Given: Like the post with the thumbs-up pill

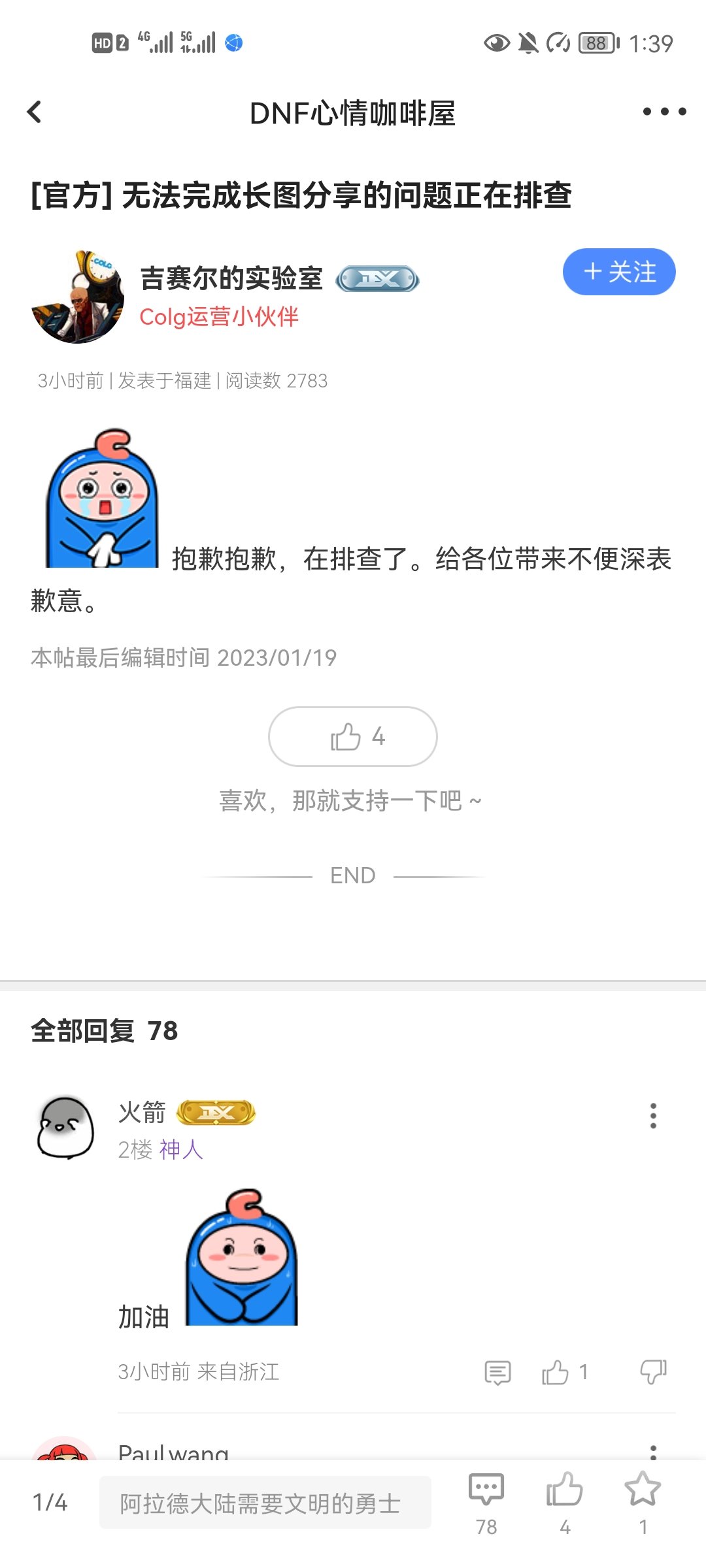Looking at the screenshot, I should pyautogui.click(x=353, y=736).
